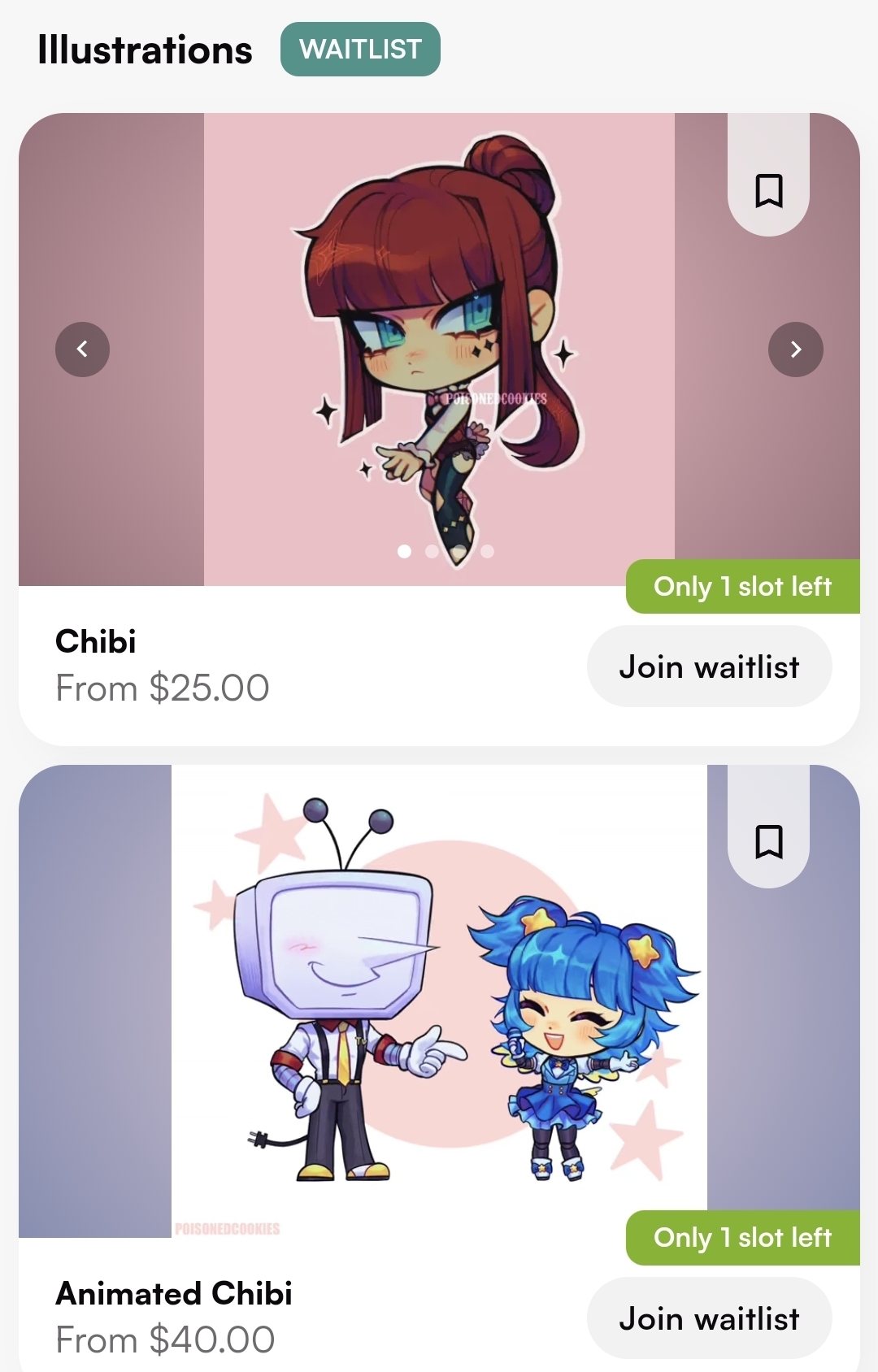The height and width of the screenshot is (1372, 878).
Task: Bookmark the Chibi commission
Action: click(768, 191)
